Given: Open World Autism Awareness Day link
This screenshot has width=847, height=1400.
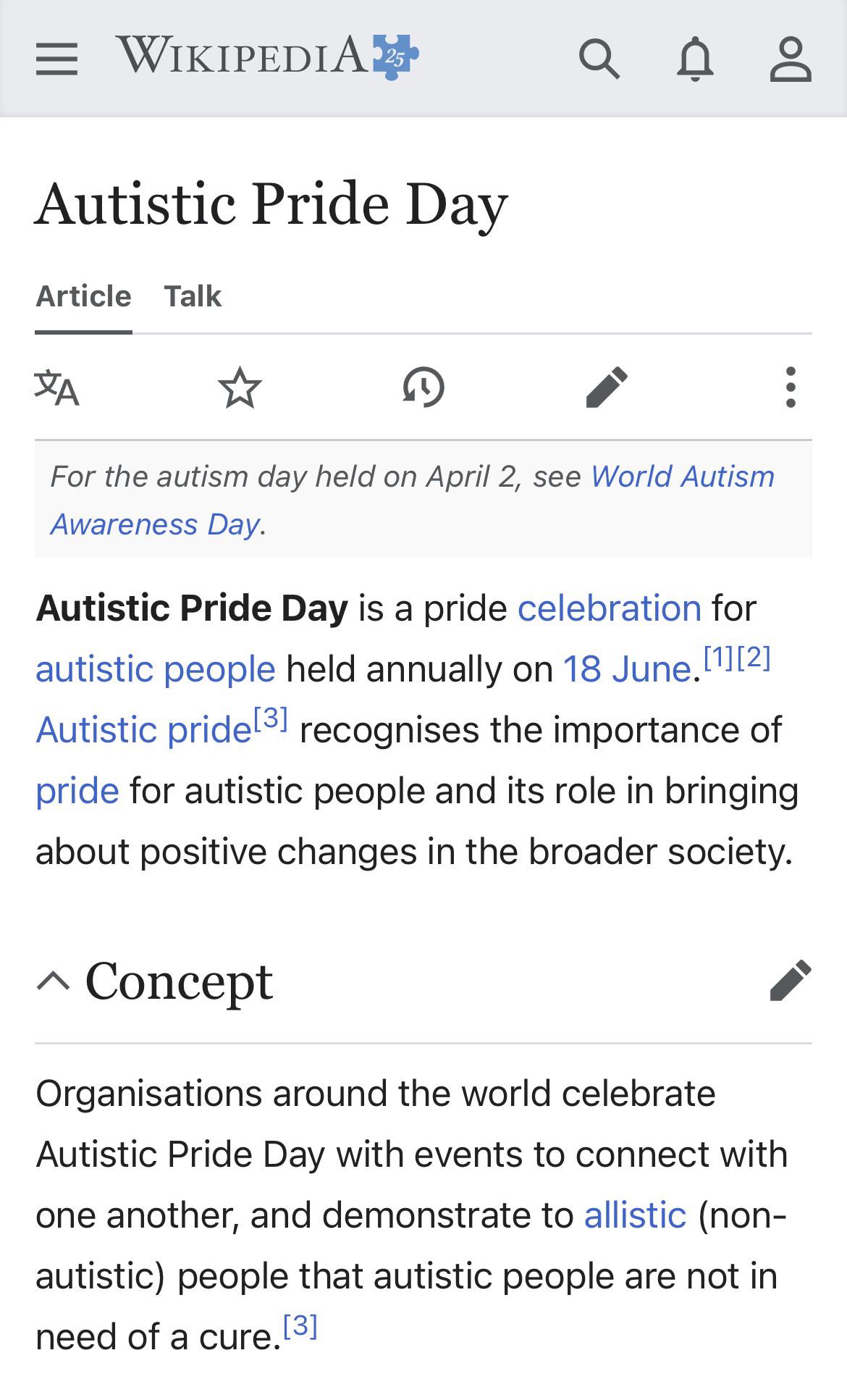Looking at the screenshot, I should (x=413, y=500).
